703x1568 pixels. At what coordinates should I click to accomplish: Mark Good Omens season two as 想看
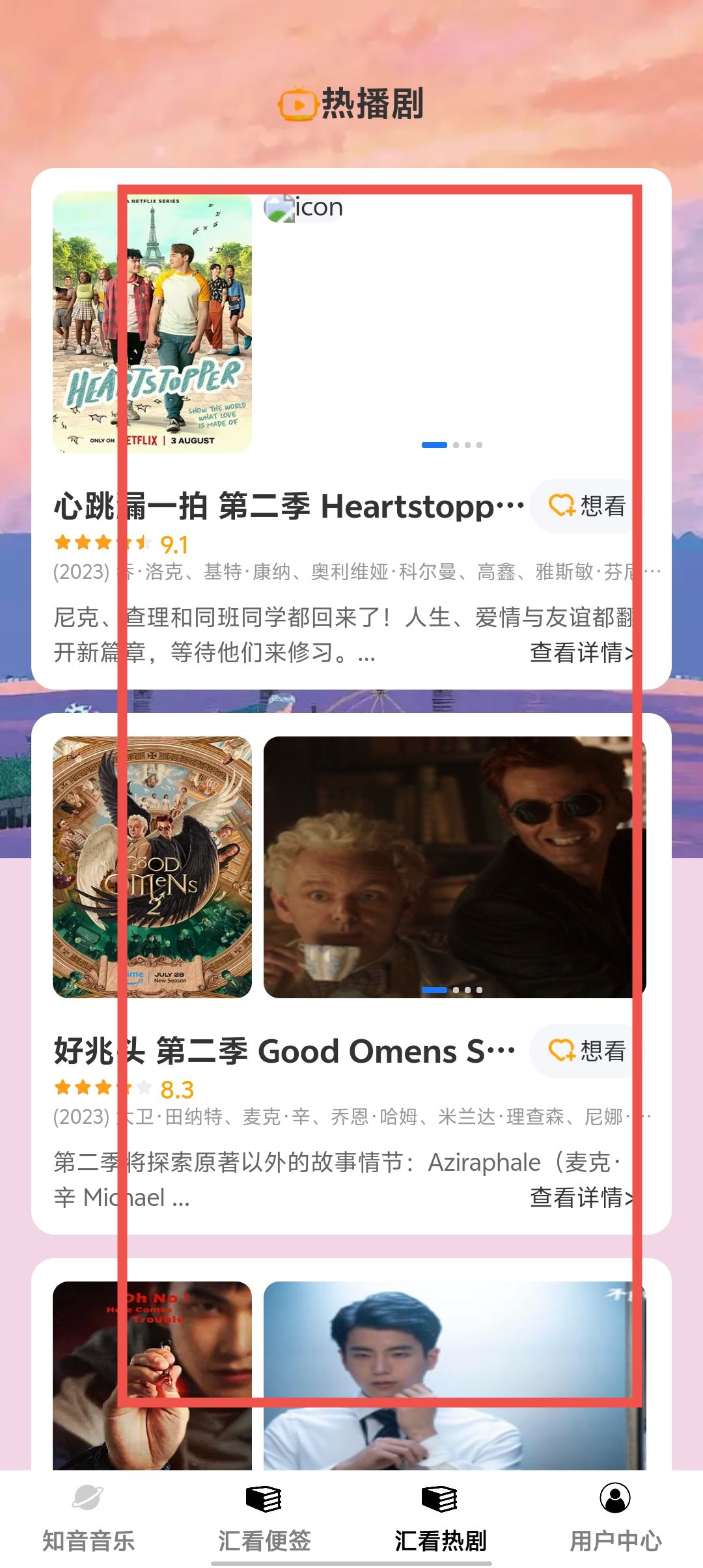587,1051
